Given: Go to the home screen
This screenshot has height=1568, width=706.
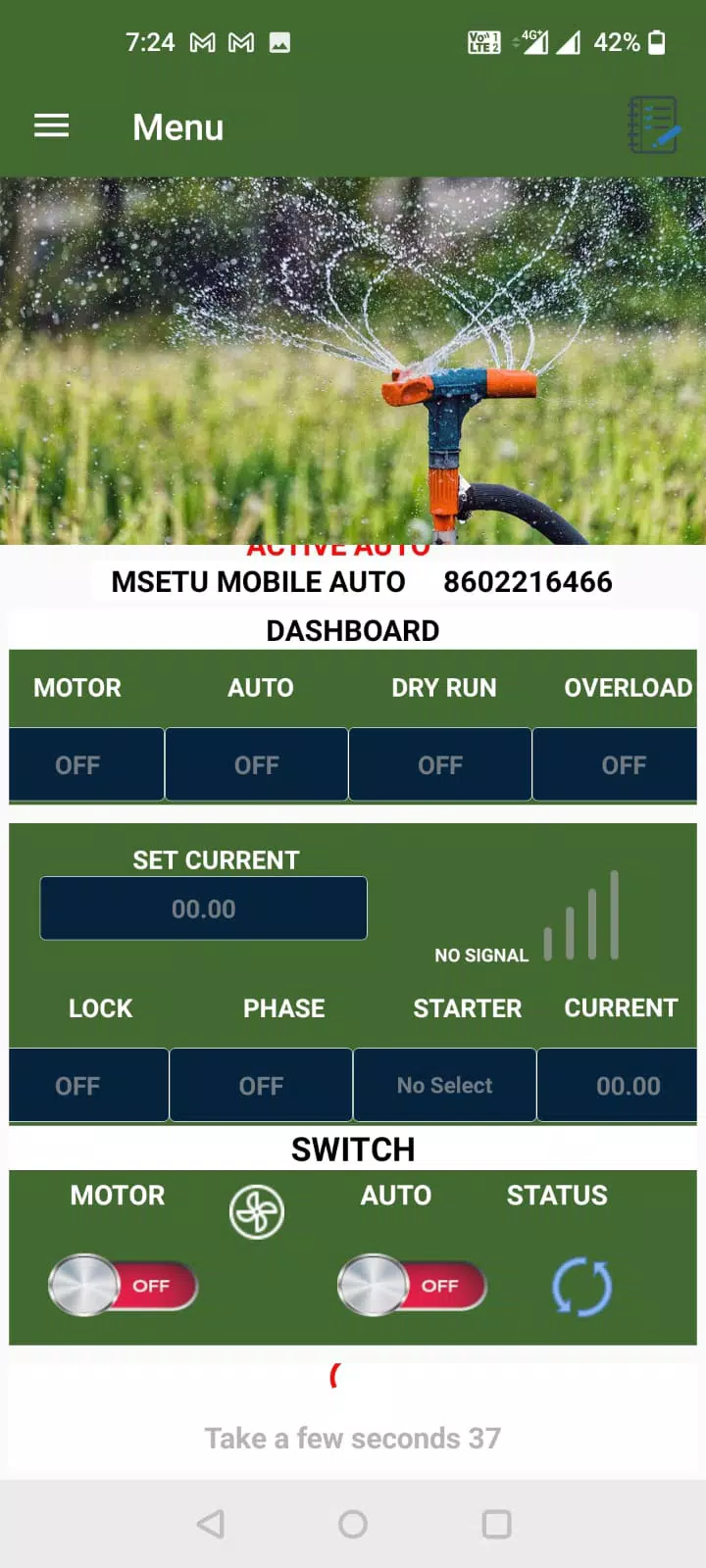Looking at the screenshot, I should click(x=353, y=1524).
